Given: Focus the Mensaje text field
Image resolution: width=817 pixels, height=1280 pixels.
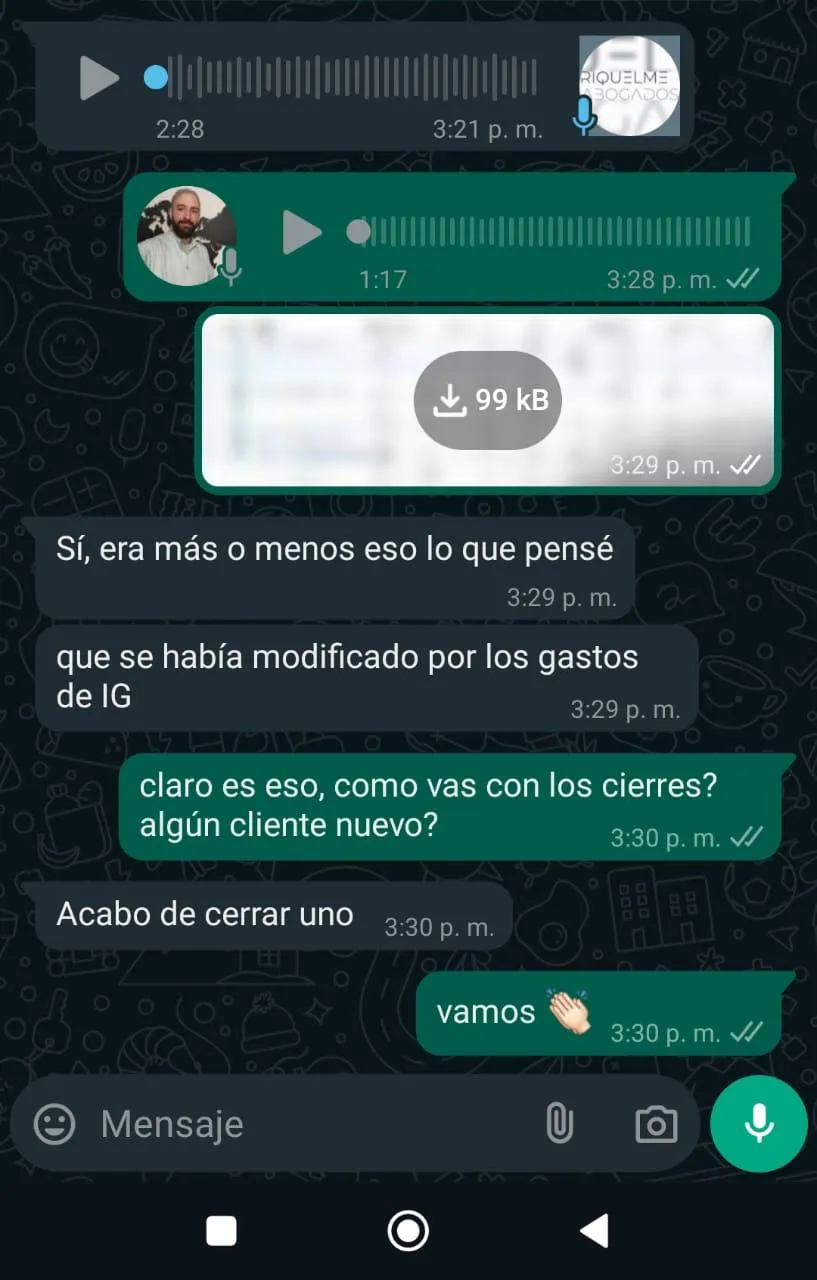Looking at the screenshot, I should [300, 1124].
